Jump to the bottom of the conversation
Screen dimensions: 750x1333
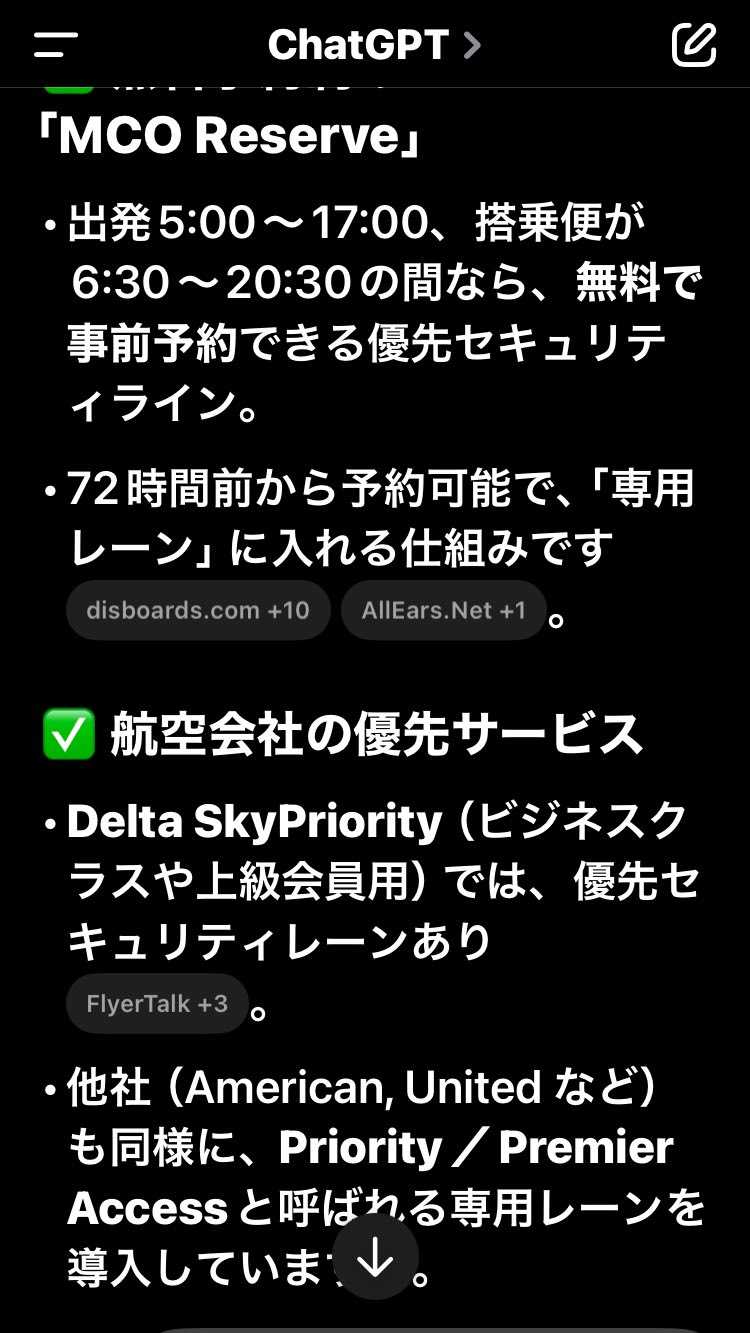coord(375,1258)
